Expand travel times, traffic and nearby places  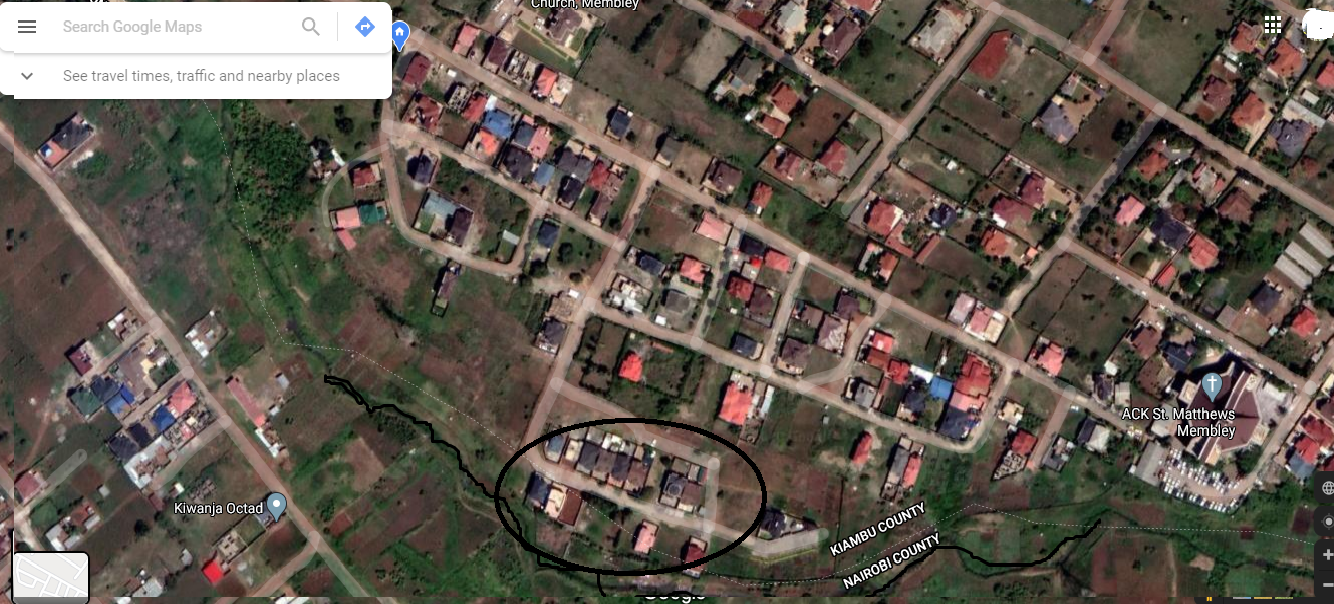27,76
